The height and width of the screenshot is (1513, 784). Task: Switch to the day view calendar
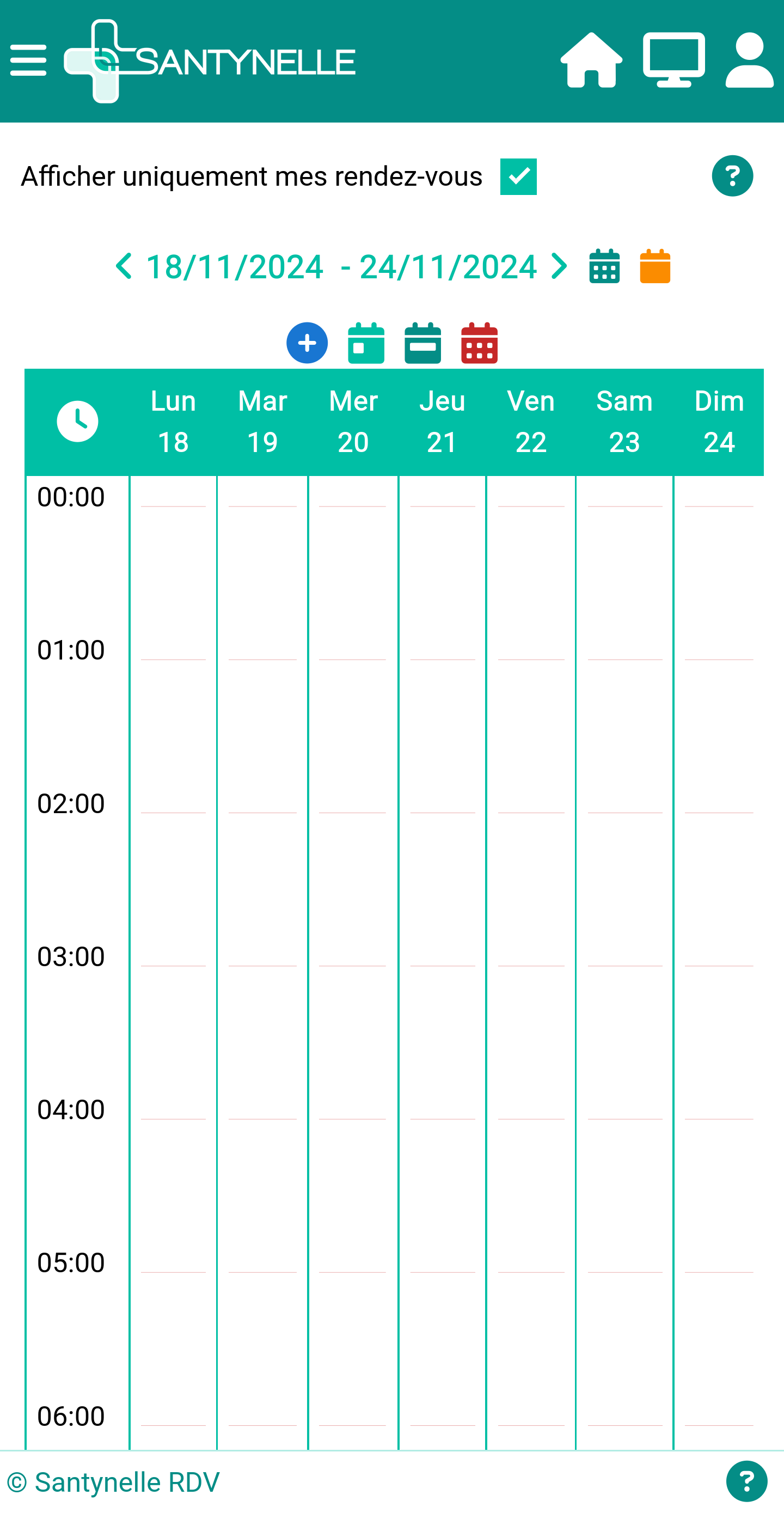coord(366,343)
